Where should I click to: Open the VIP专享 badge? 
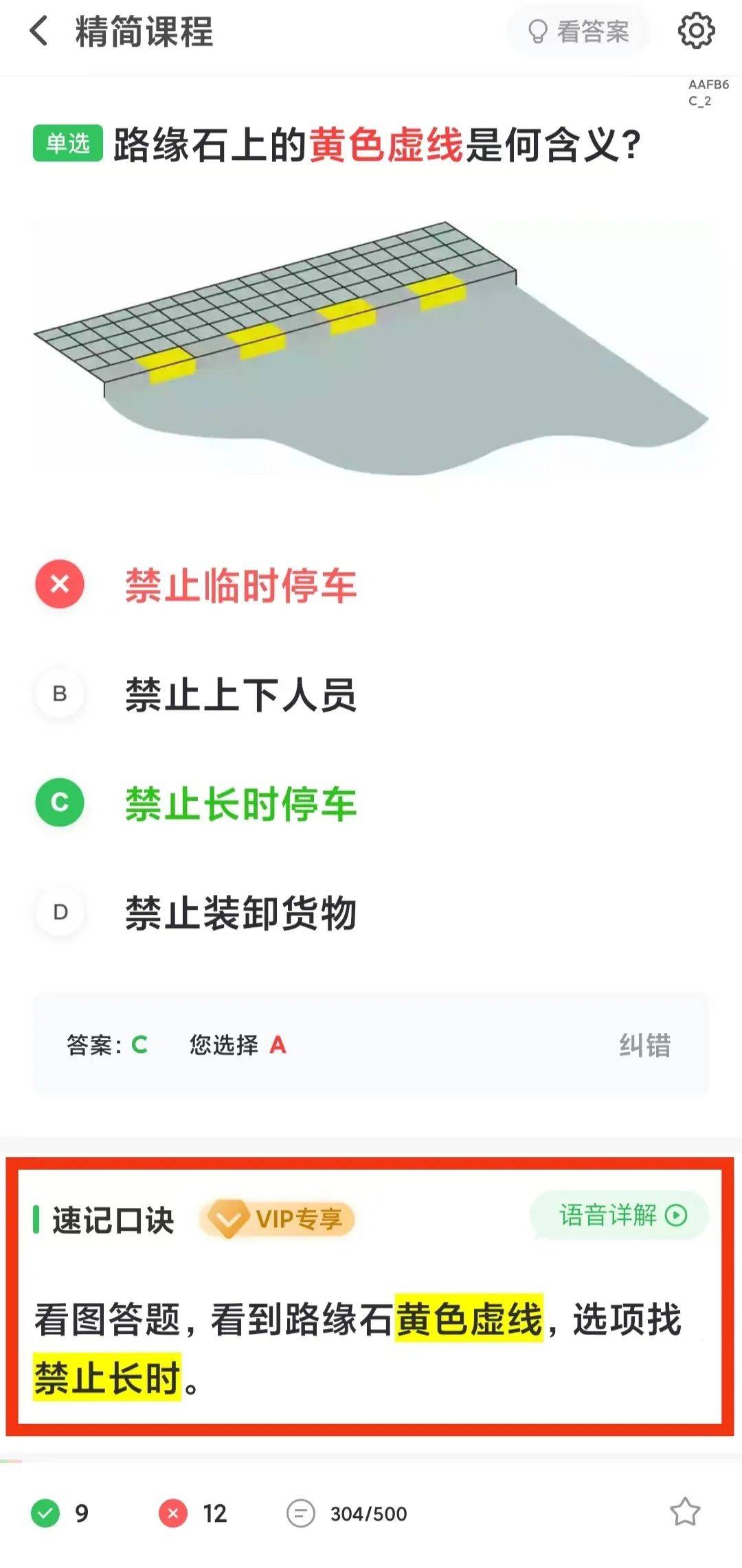278,1219
